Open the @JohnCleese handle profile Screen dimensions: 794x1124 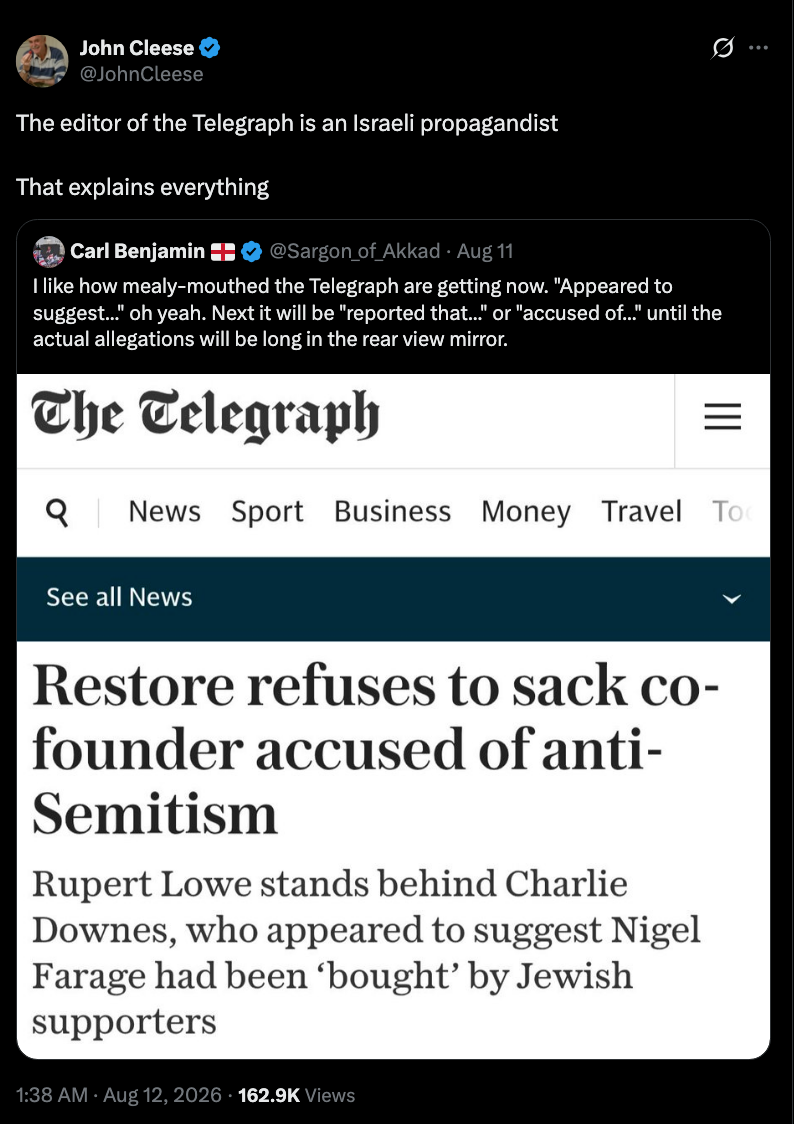(x=141, y=74)
